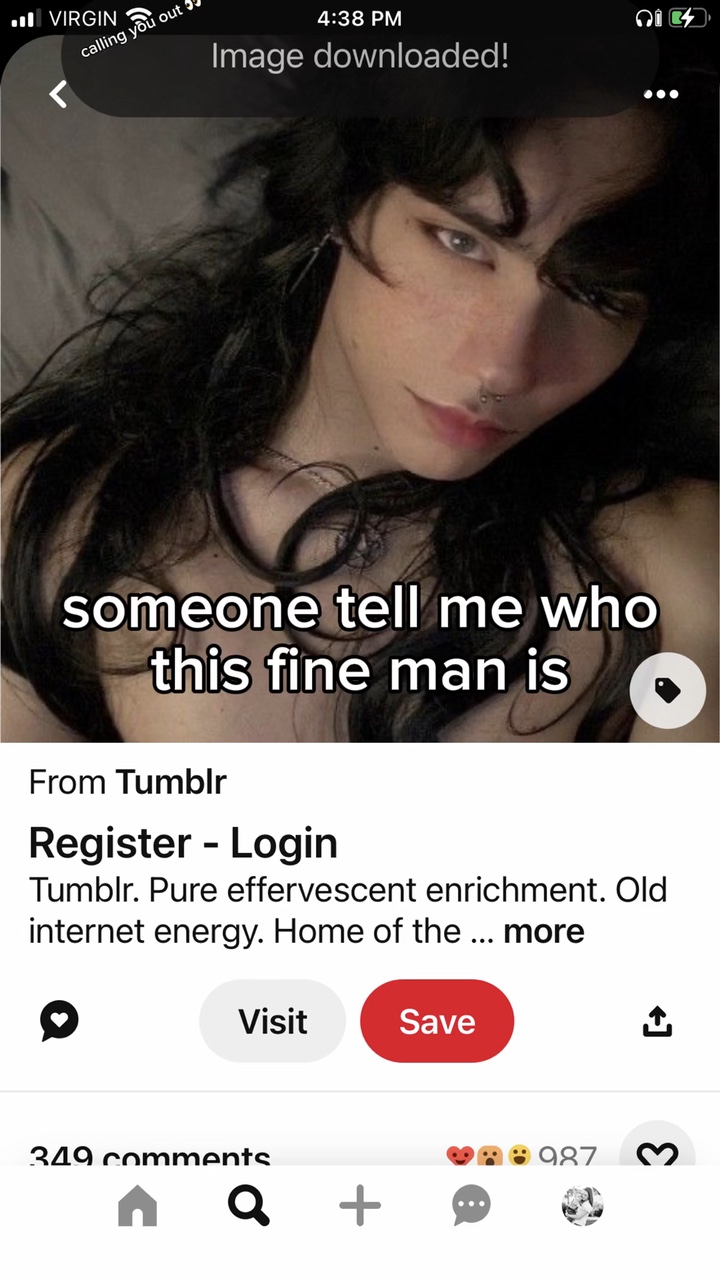
Task: Create a new pin with plus
Action: click(x=360, y=1206)
